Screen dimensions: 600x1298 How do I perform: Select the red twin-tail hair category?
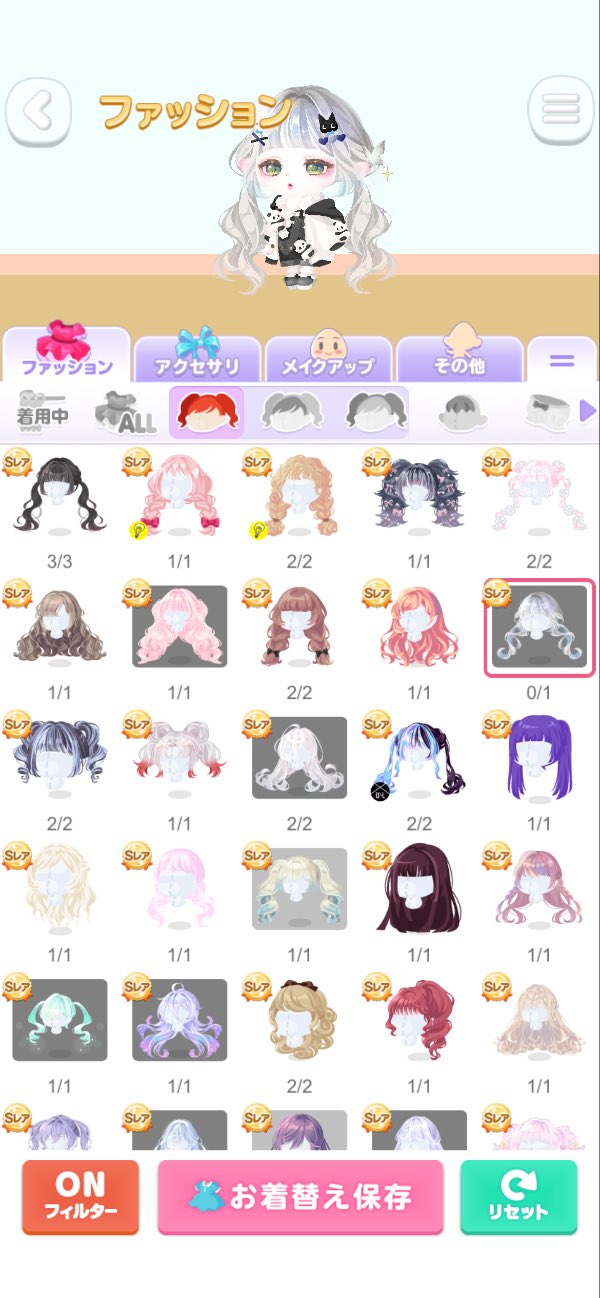point(207,412)
